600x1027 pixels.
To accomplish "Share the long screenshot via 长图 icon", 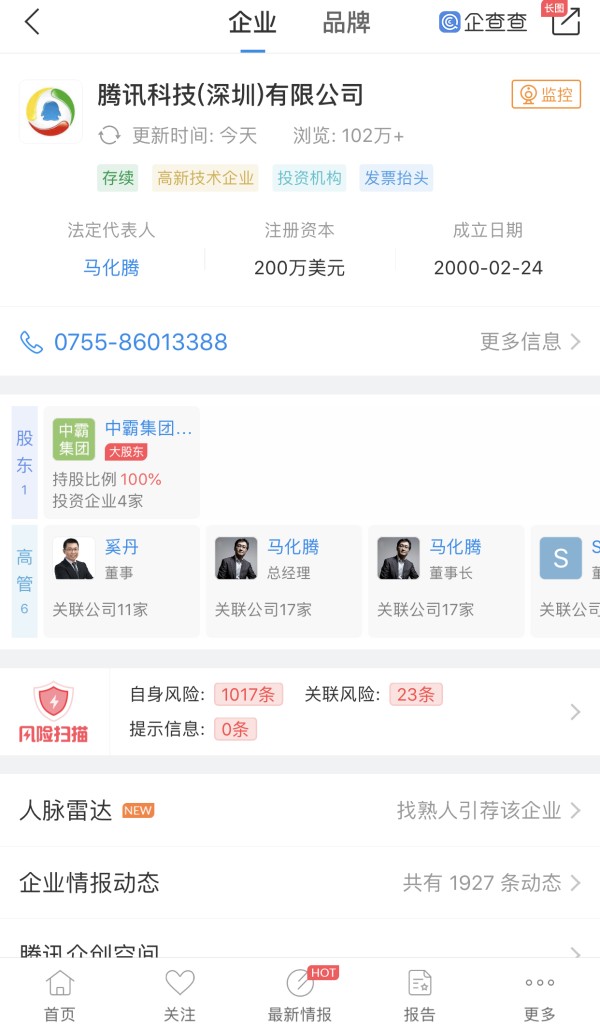I will point(566,21).
